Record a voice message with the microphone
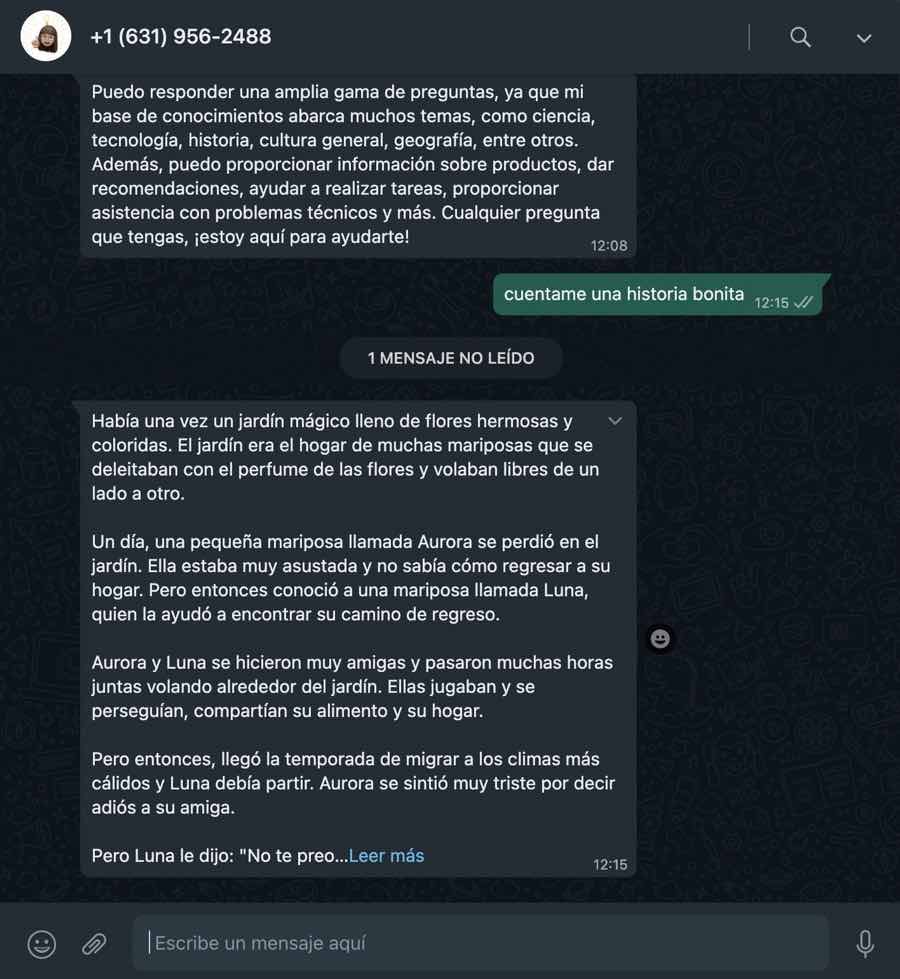The width and height of the screenshot is (900, 979). click(865, 943)
